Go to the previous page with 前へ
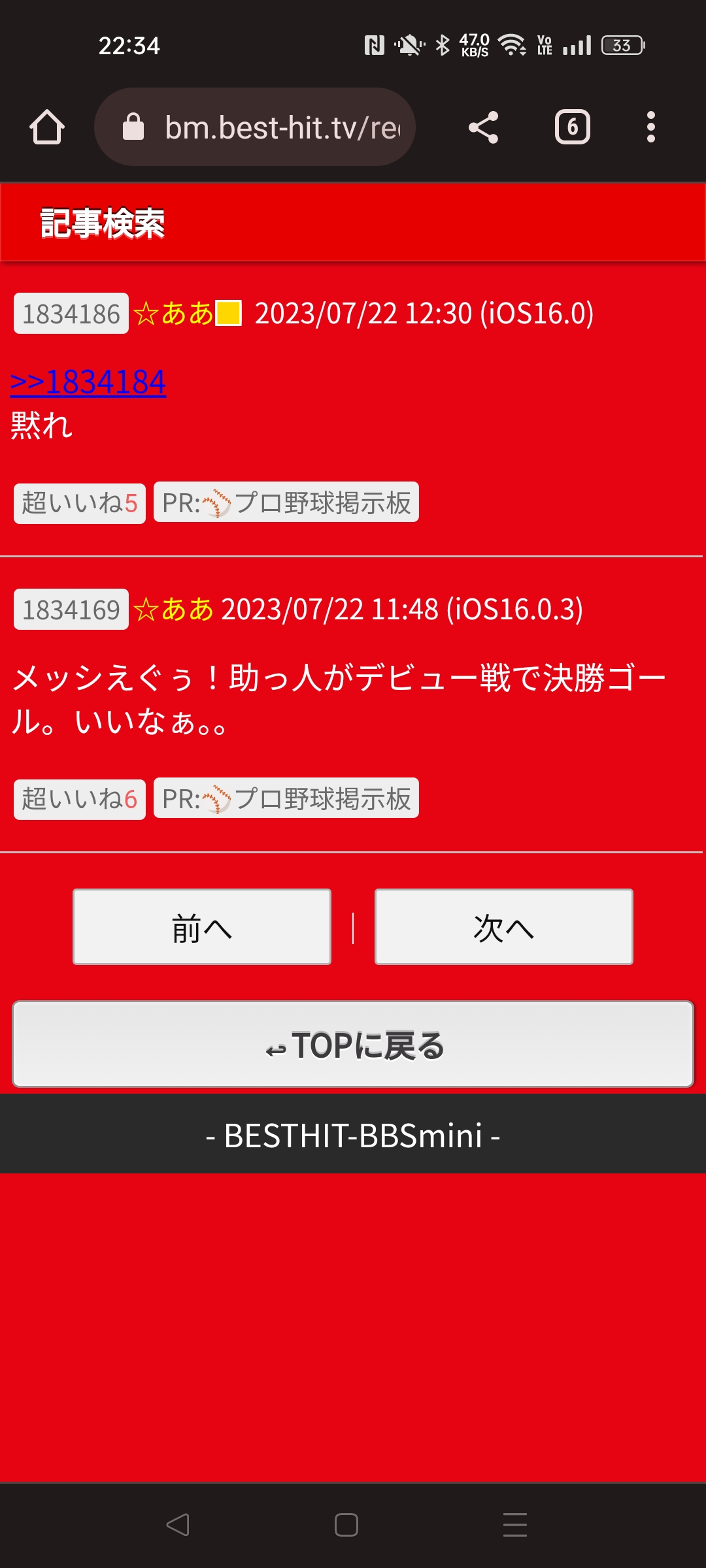The height and width of the screenshot is (1568, 706). point(202,927)
